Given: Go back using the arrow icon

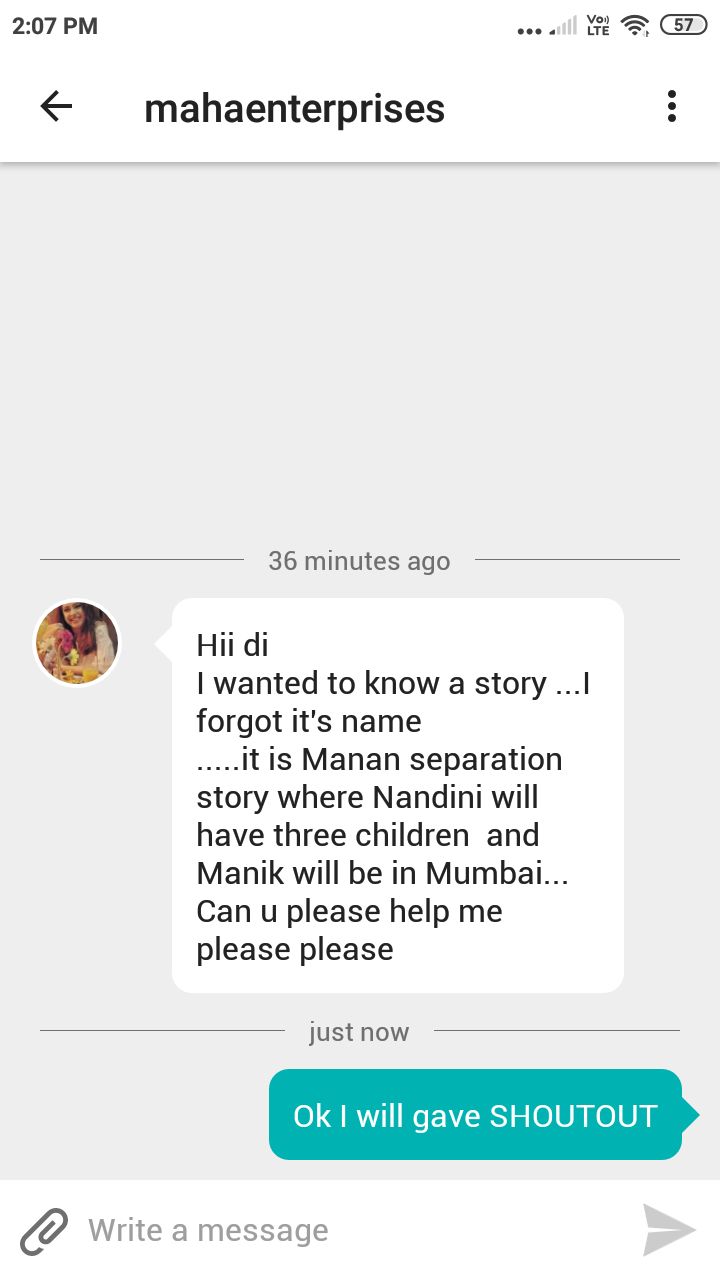Looking at the screenshot, I should tap(56, 107).
